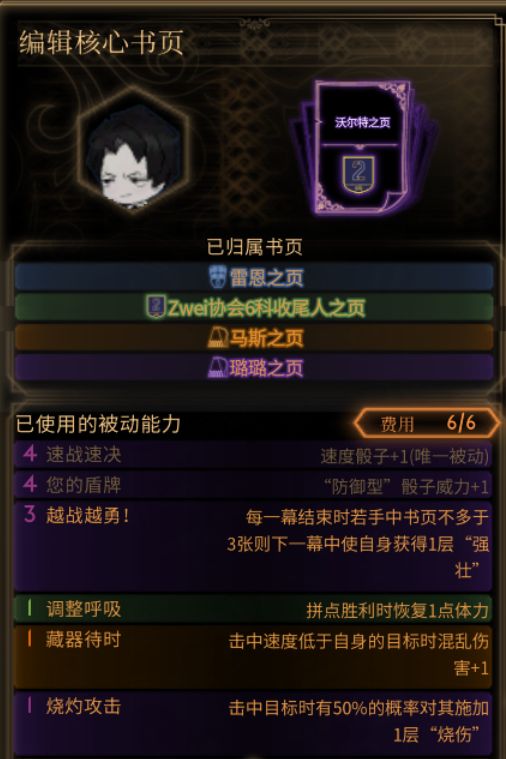506x759 pixels.
Task: Tap the 藏器待时 passive ability
Action: 253,656
